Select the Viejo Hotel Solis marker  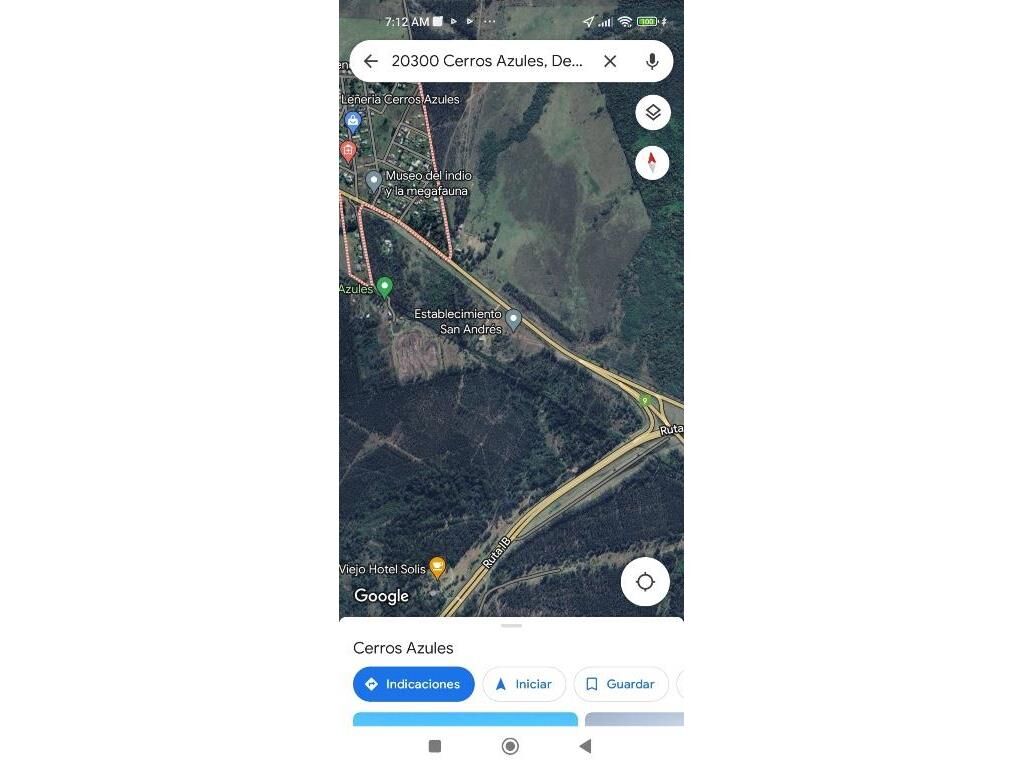437,567
